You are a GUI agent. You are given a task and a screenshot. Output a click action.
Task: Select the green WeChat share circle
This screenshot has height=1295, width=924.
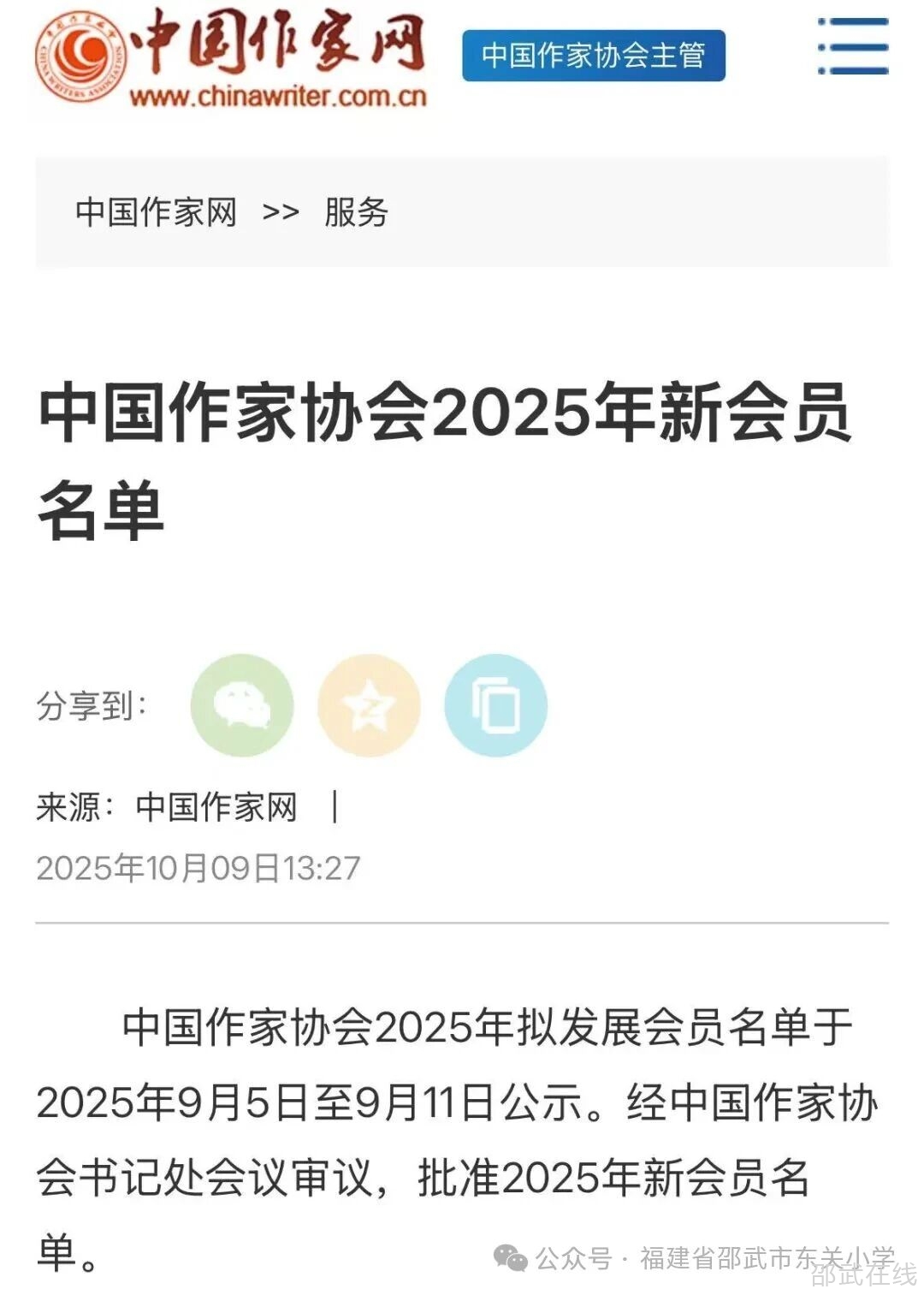pyautogui.click(x=242, y=704)
